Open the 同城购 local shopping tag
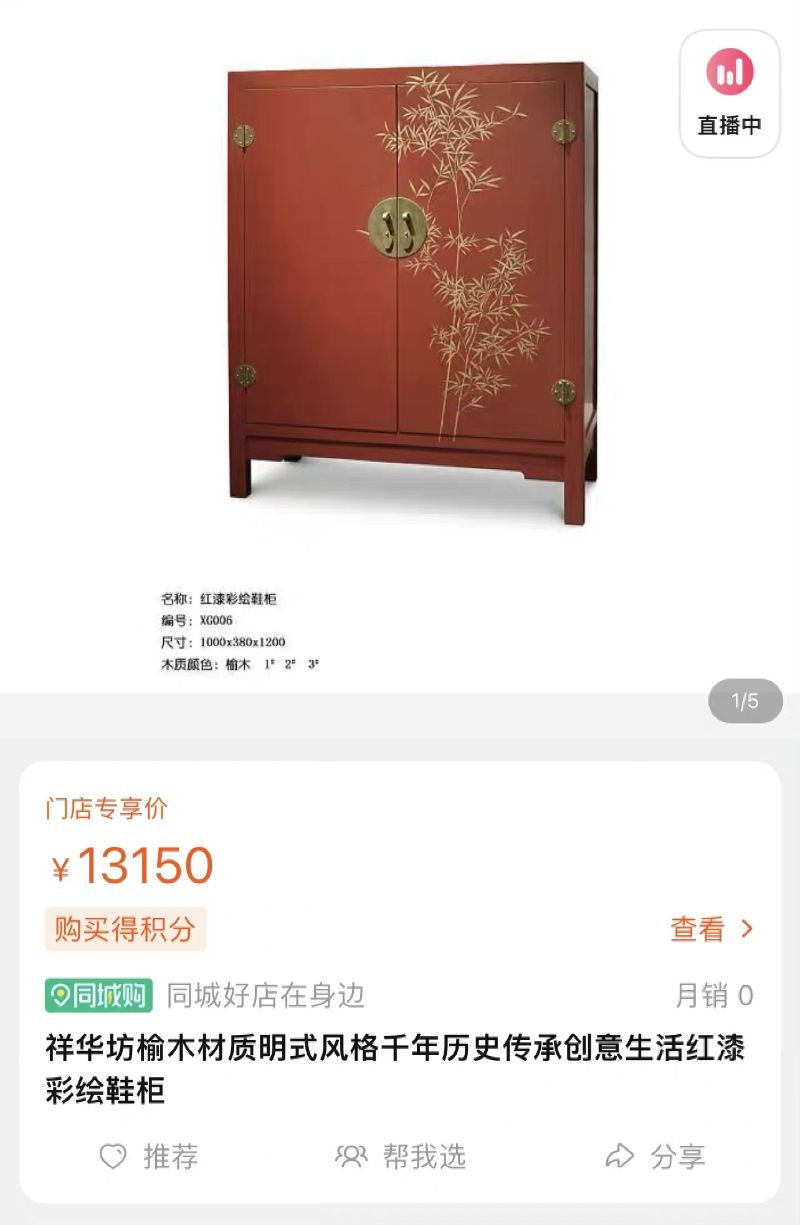The image size is (800, 1225). (x=99, y=995)
